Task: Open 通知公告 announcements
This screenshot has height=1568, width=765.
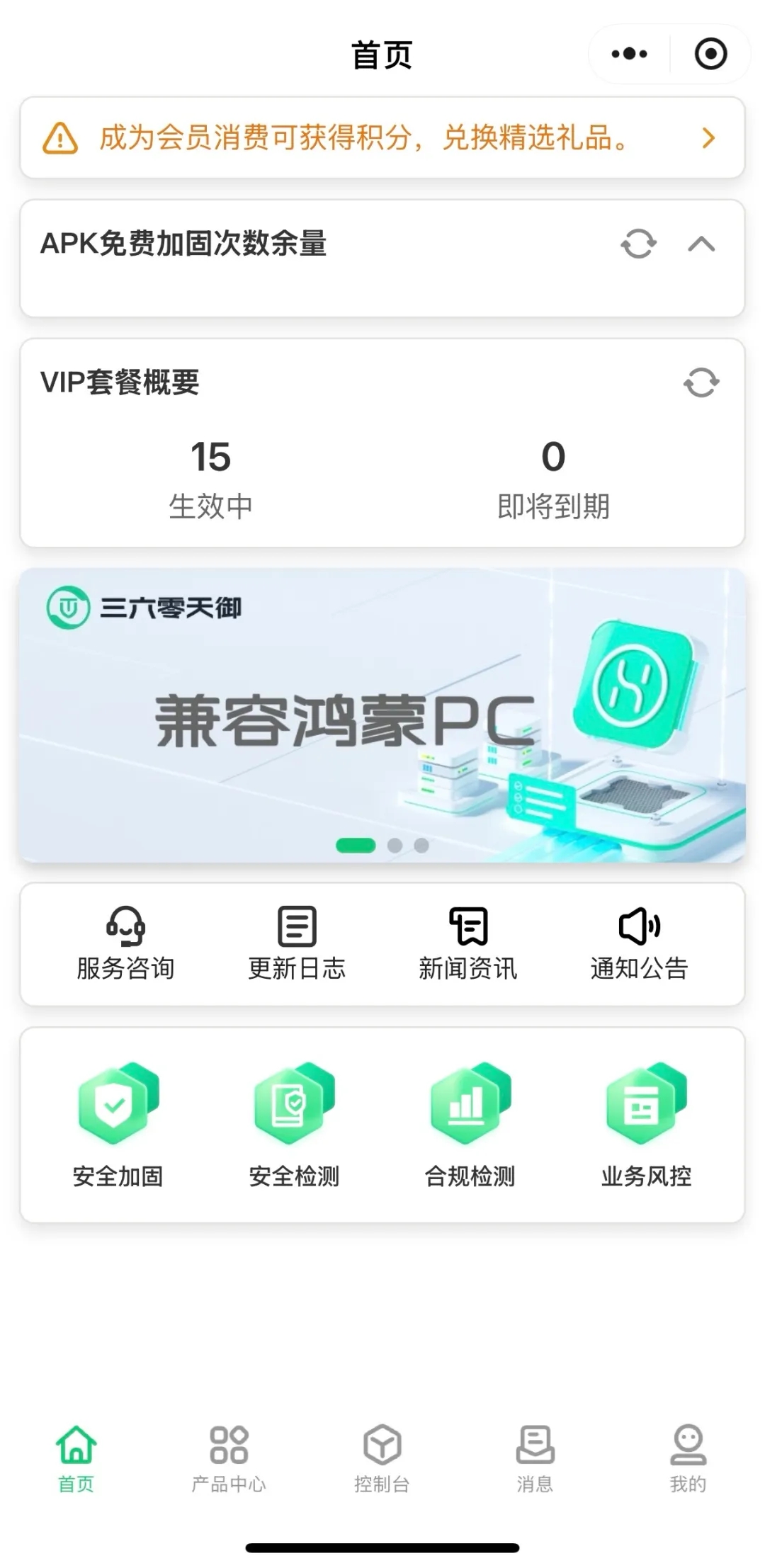Action: [x=639, y=945]
